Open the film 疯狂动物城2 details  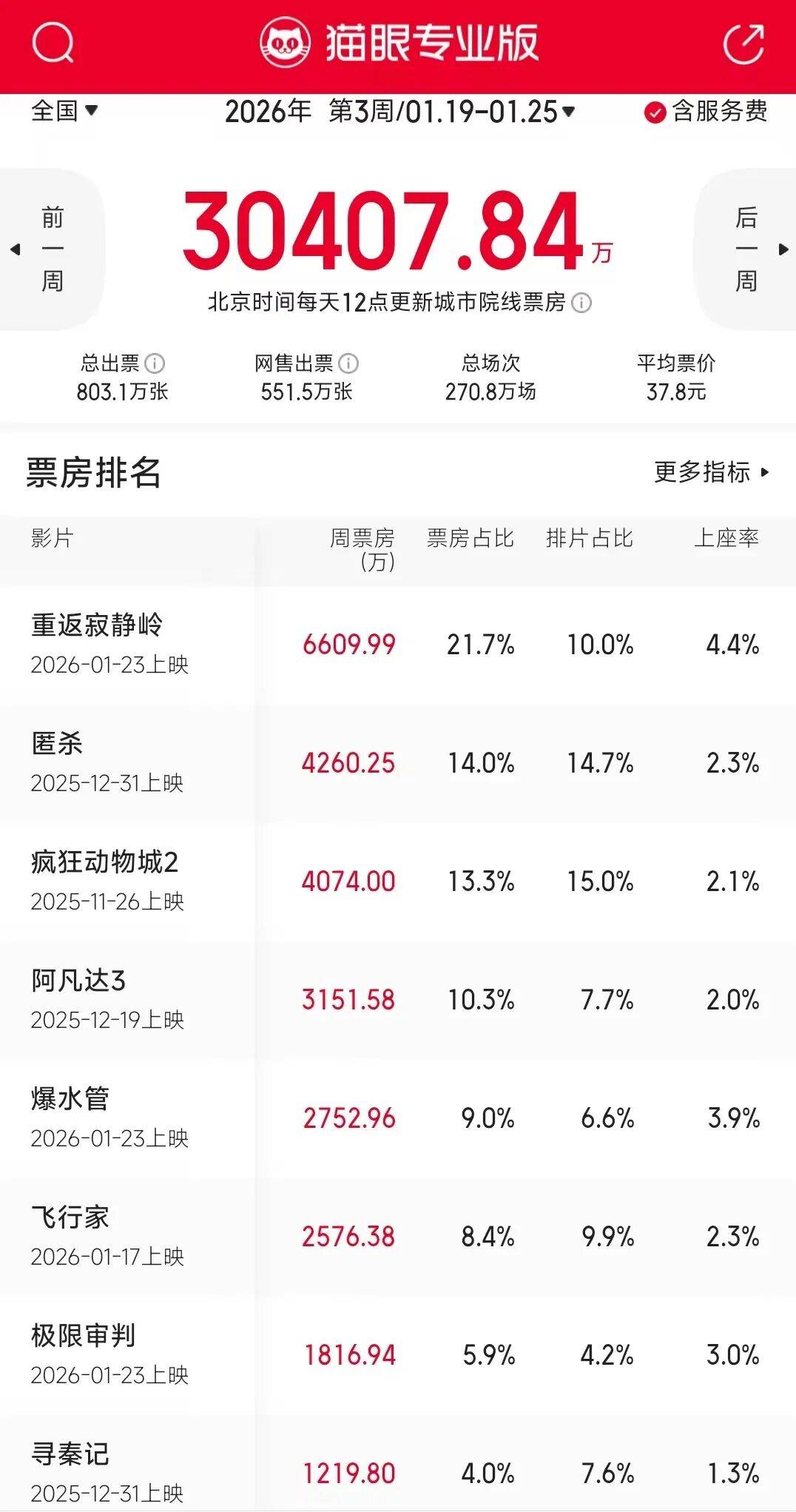coord(104,862)
